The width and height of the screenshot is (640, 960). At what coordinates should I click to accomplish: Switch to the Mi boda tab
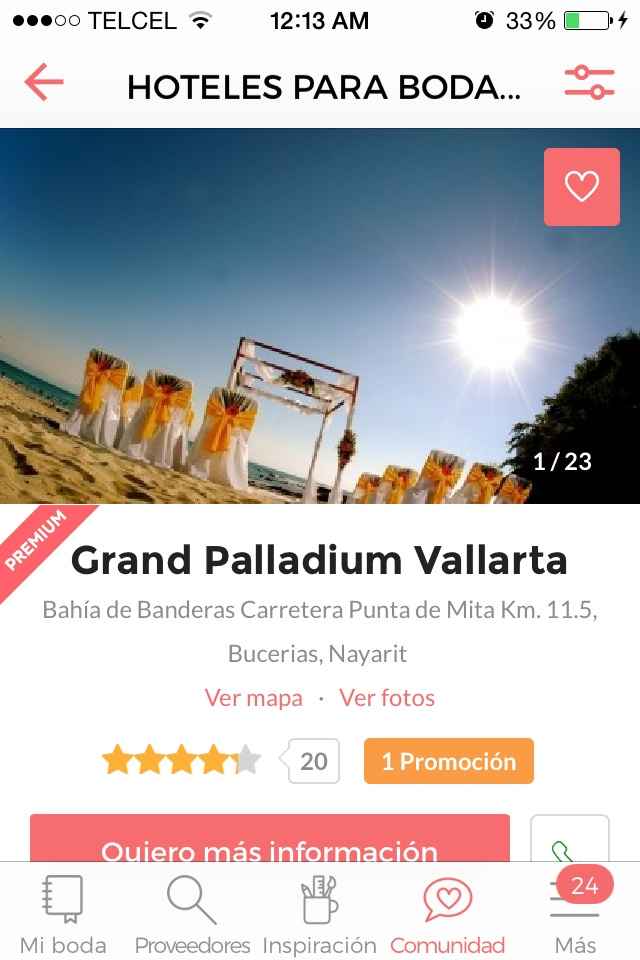coord(63,914)
